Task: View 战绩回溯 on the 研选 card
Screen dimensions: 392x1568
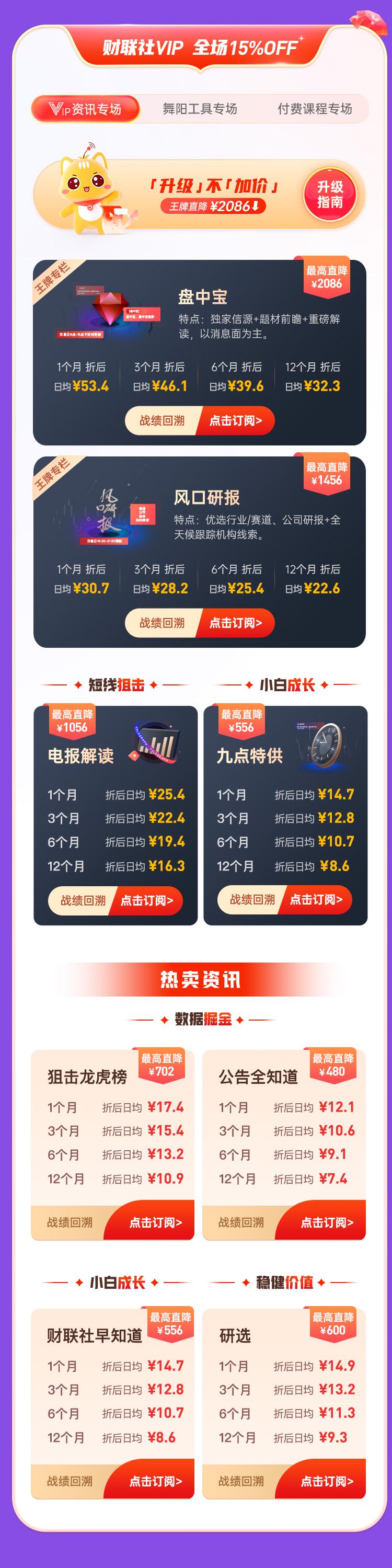Action: coord(240,1481)
